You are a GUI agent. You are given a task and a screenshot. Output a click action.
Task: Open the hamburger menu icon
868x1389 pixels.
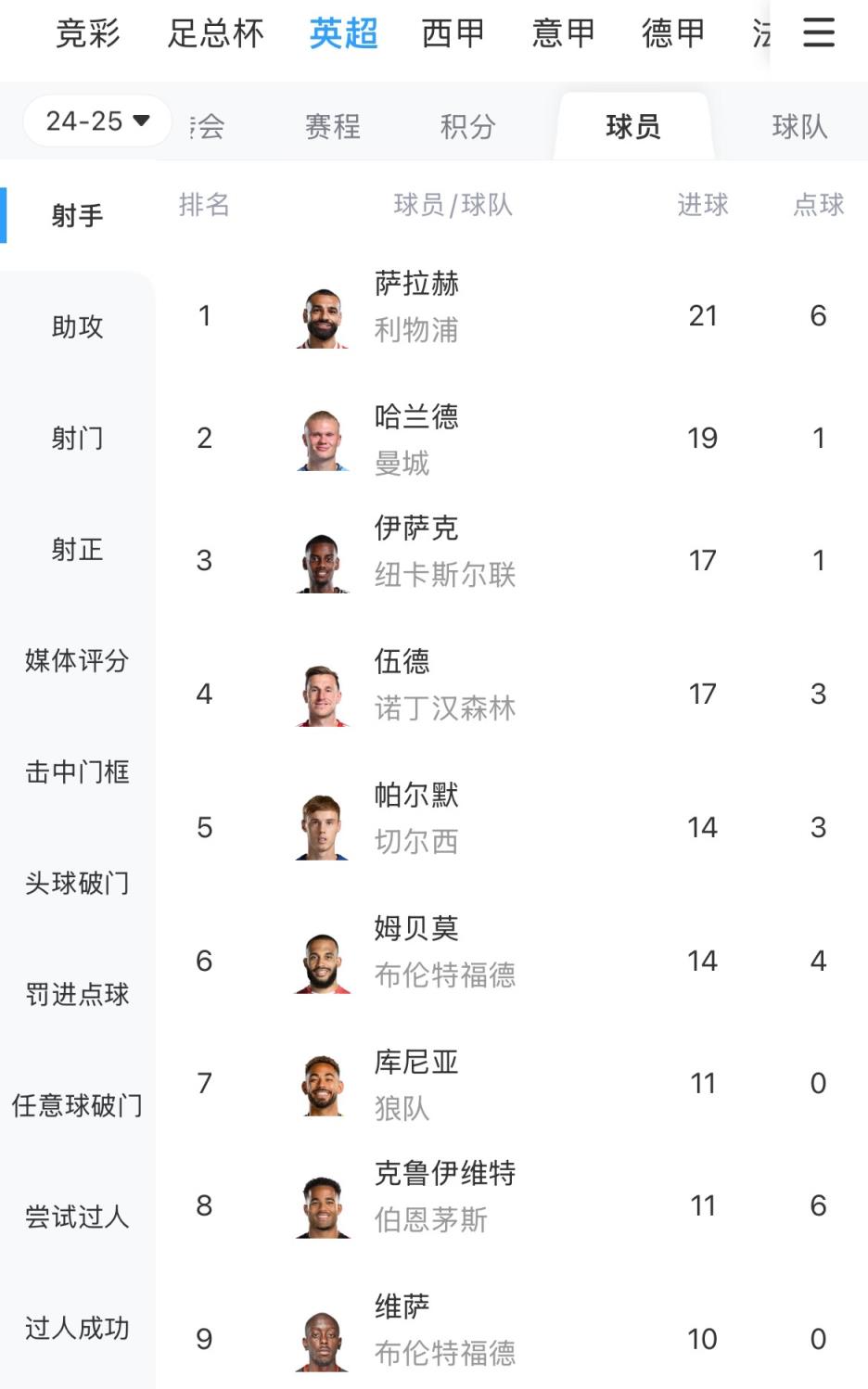[x=819, y=33]
